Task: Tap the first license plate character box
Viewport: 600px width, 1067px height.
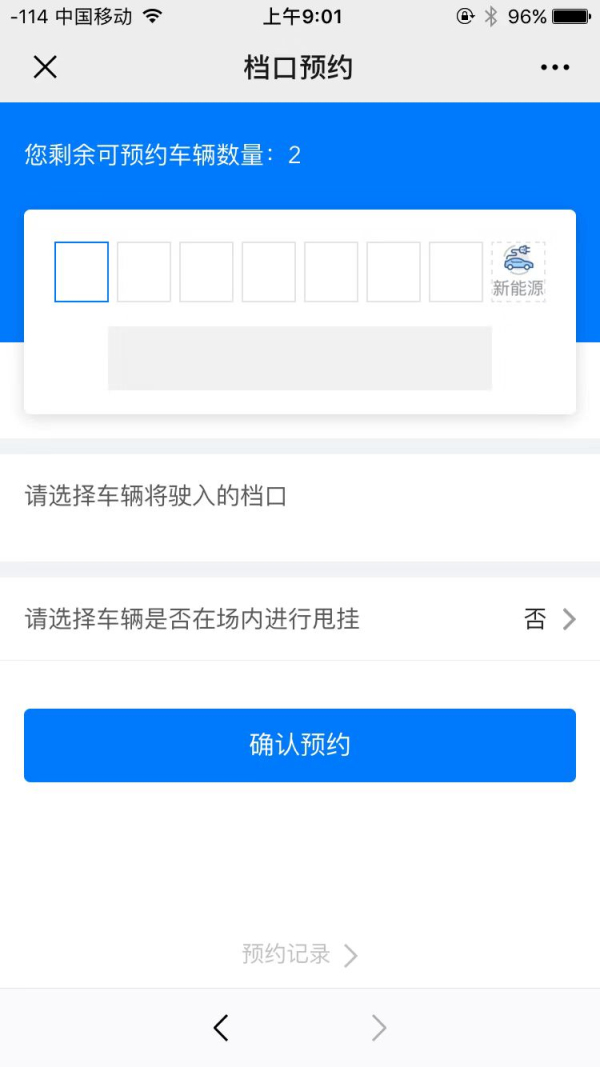Action: [81, 272]
